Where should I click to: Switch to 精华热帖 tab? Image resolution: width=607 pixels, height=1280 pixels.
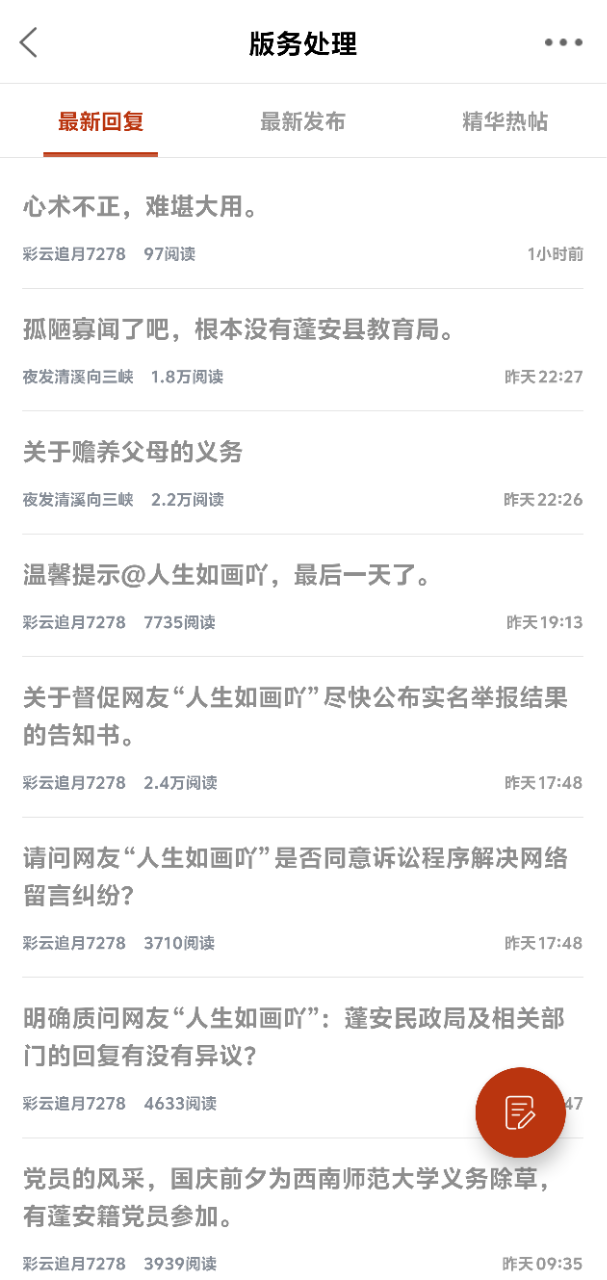(x=505, y=122)
